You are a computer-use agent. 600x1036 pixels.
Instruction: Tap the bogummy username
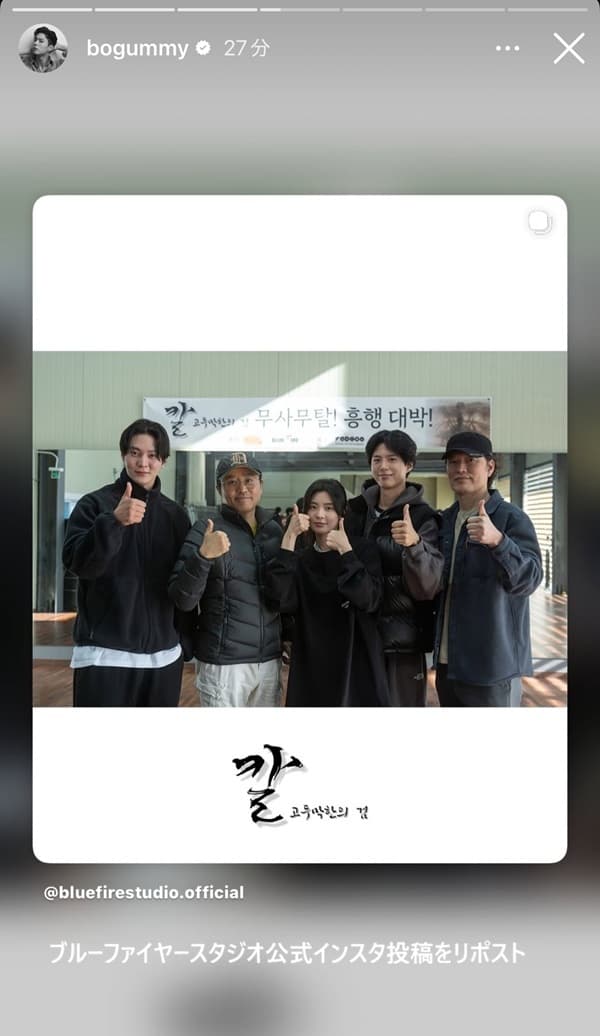137,48
